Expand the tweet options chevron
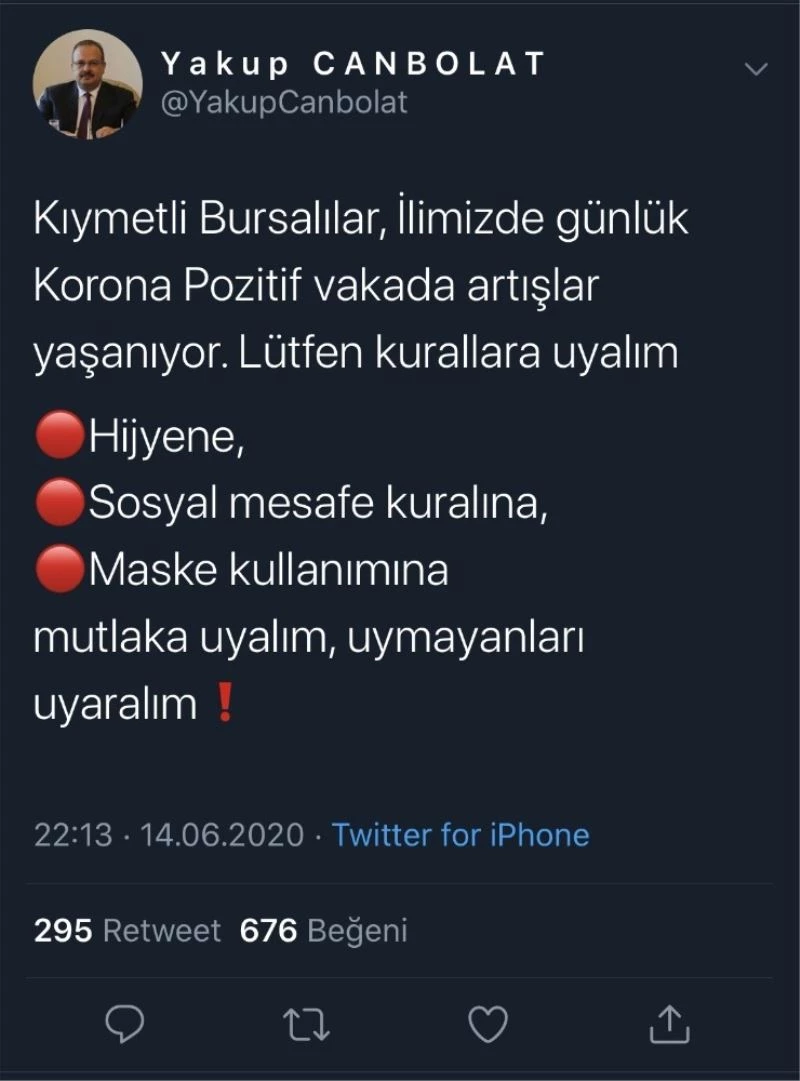This screenshot has height=1081, width=800. [x=757, y=69]
